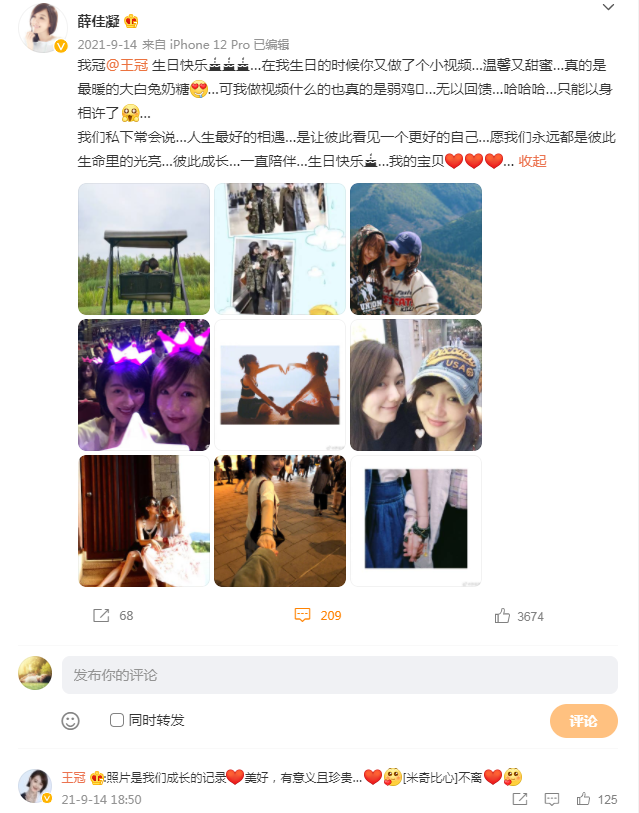639x813 pixels.
Task: Reply to 王冠's comment via the bubble icon
Action: point(551,799)
